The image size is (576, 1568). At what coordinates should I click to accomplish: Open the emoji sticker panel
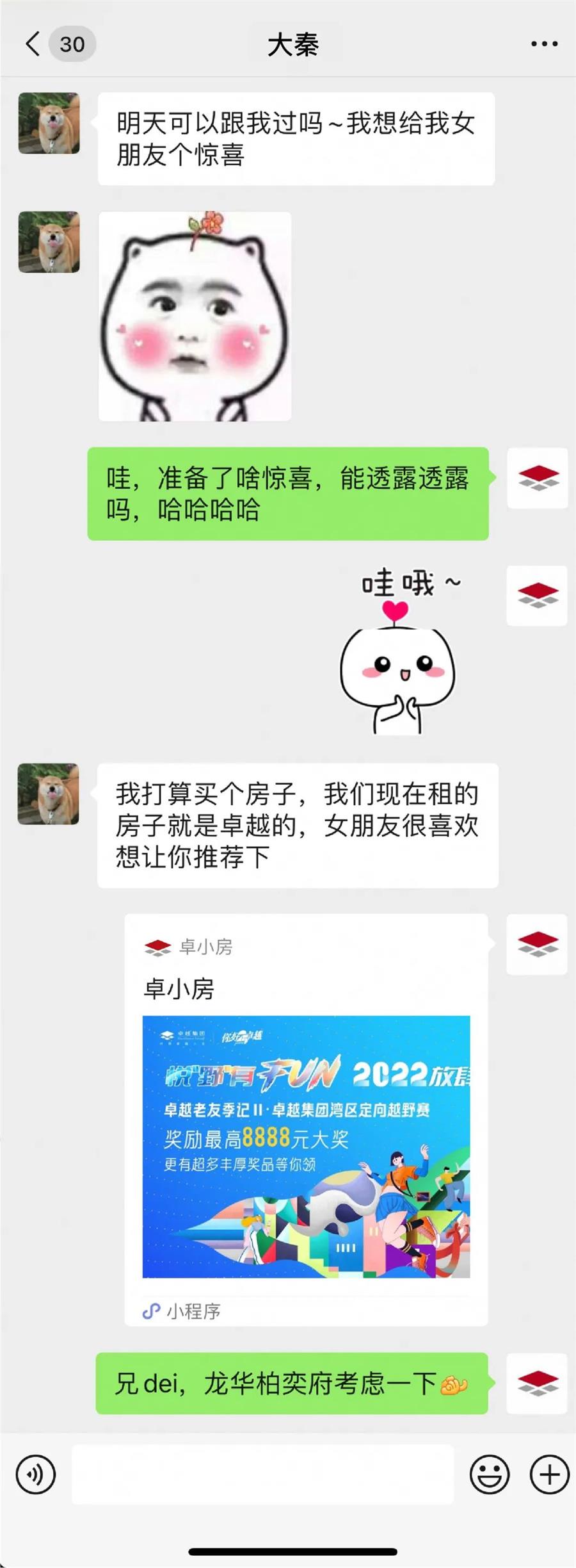(490, 1474)
